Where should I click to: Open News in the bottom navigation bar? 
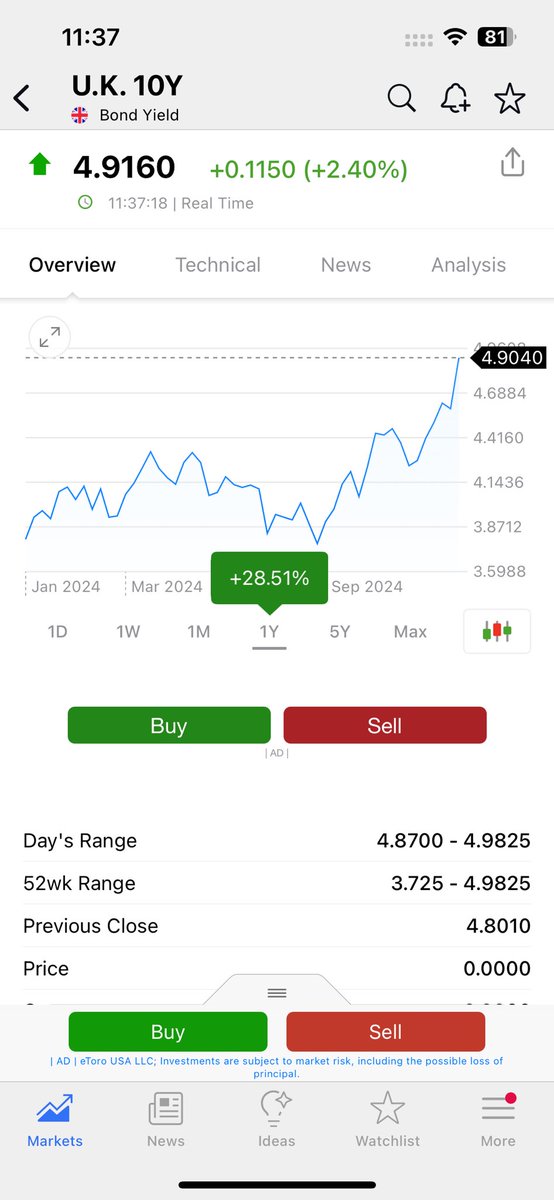tap(166, 1119)
